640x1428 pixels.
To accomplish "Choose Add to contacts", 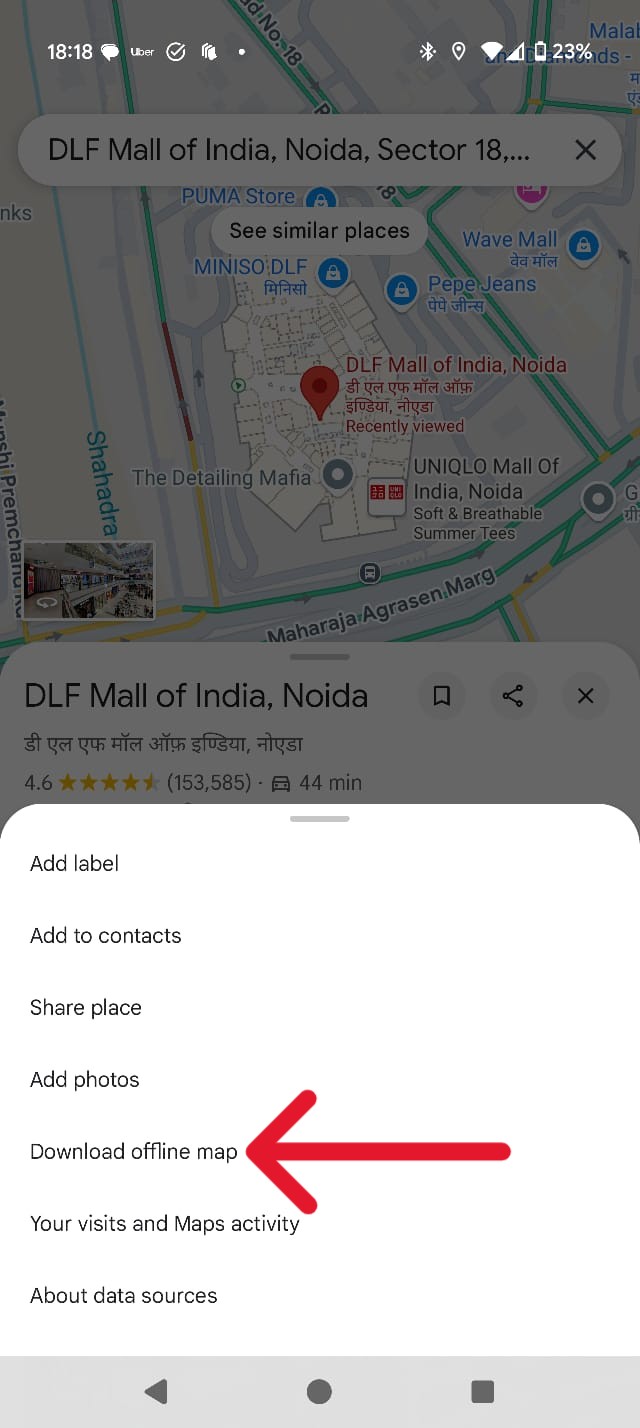I will [x=320, y=935].
